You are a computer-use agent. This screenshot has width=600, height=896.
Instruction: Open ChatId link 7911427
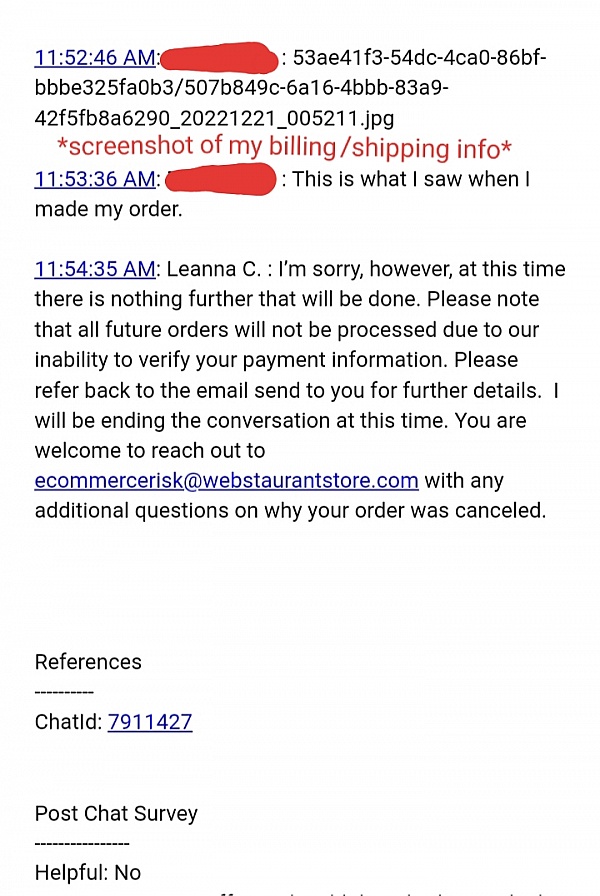point(149,722)
